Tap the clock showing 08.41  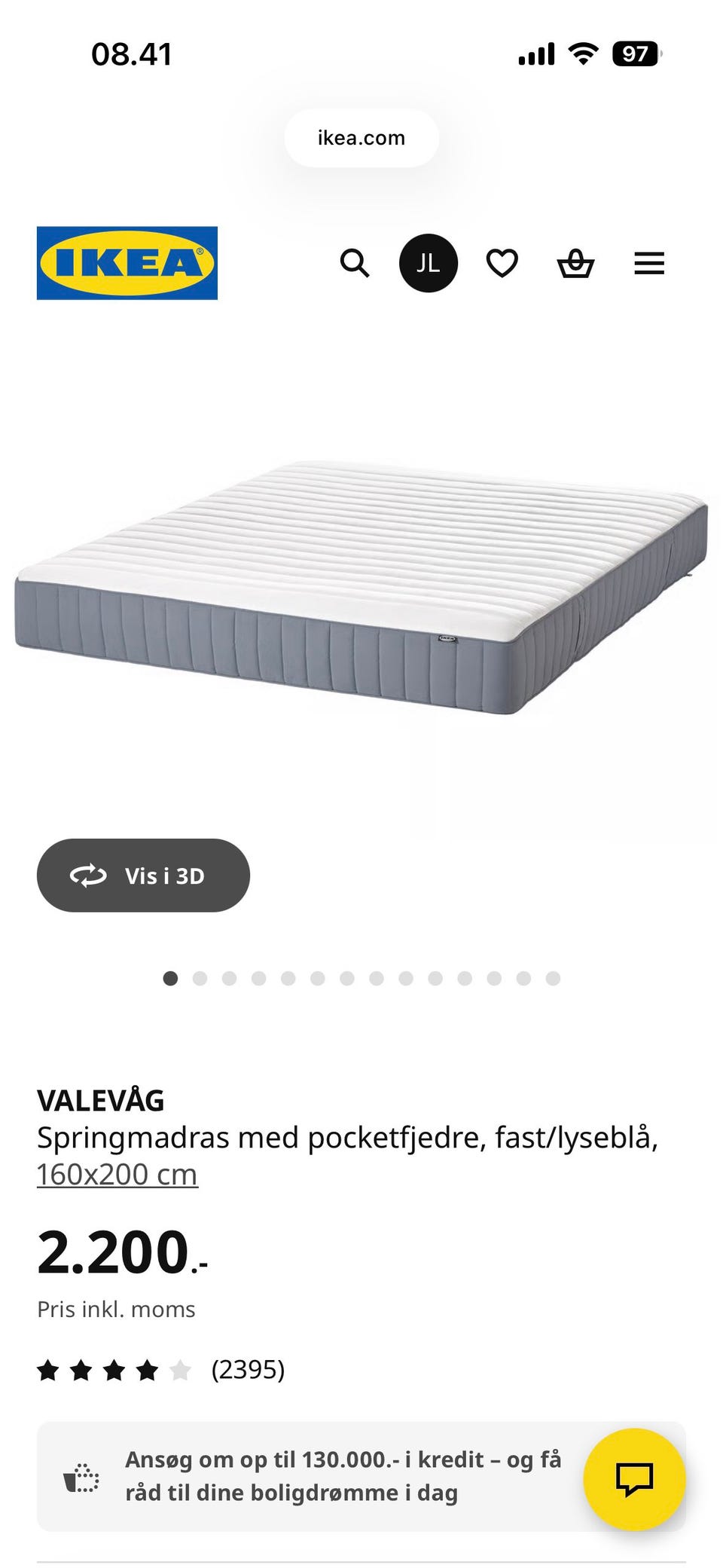[x=133, y=53]
